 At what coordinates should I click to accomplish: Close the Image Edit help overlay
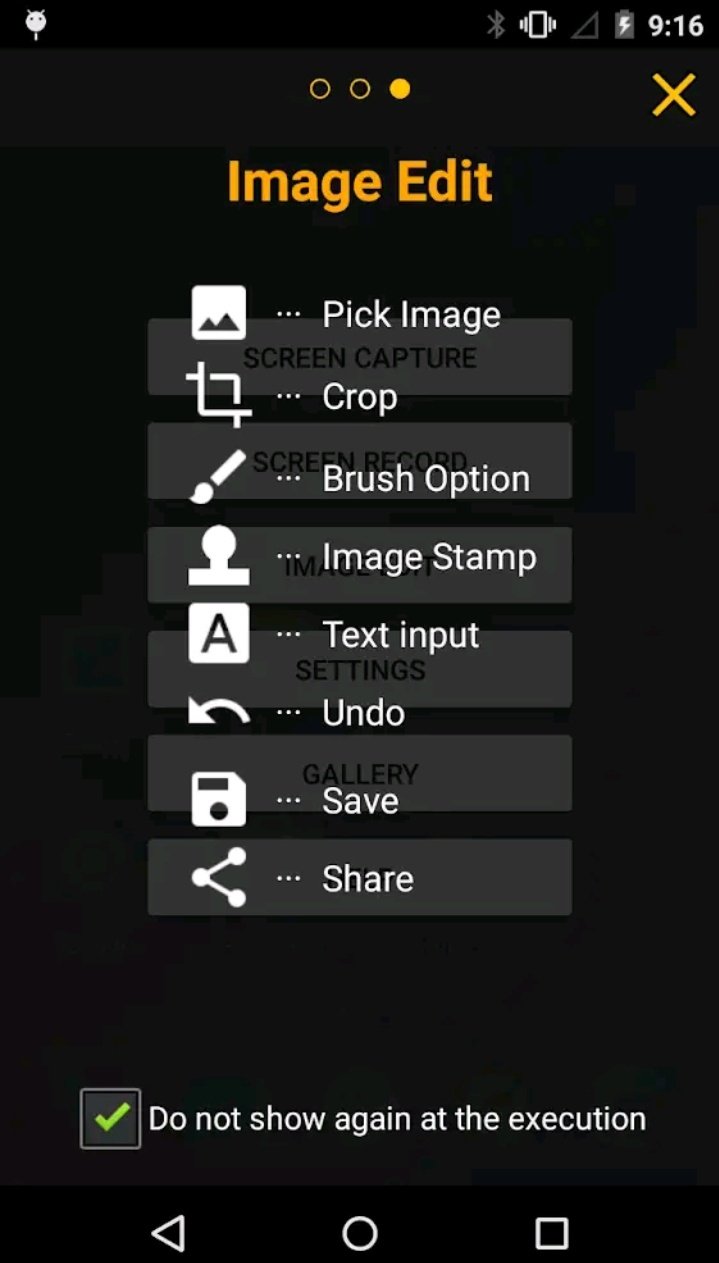pyautogui.click(x=673, y=95)
